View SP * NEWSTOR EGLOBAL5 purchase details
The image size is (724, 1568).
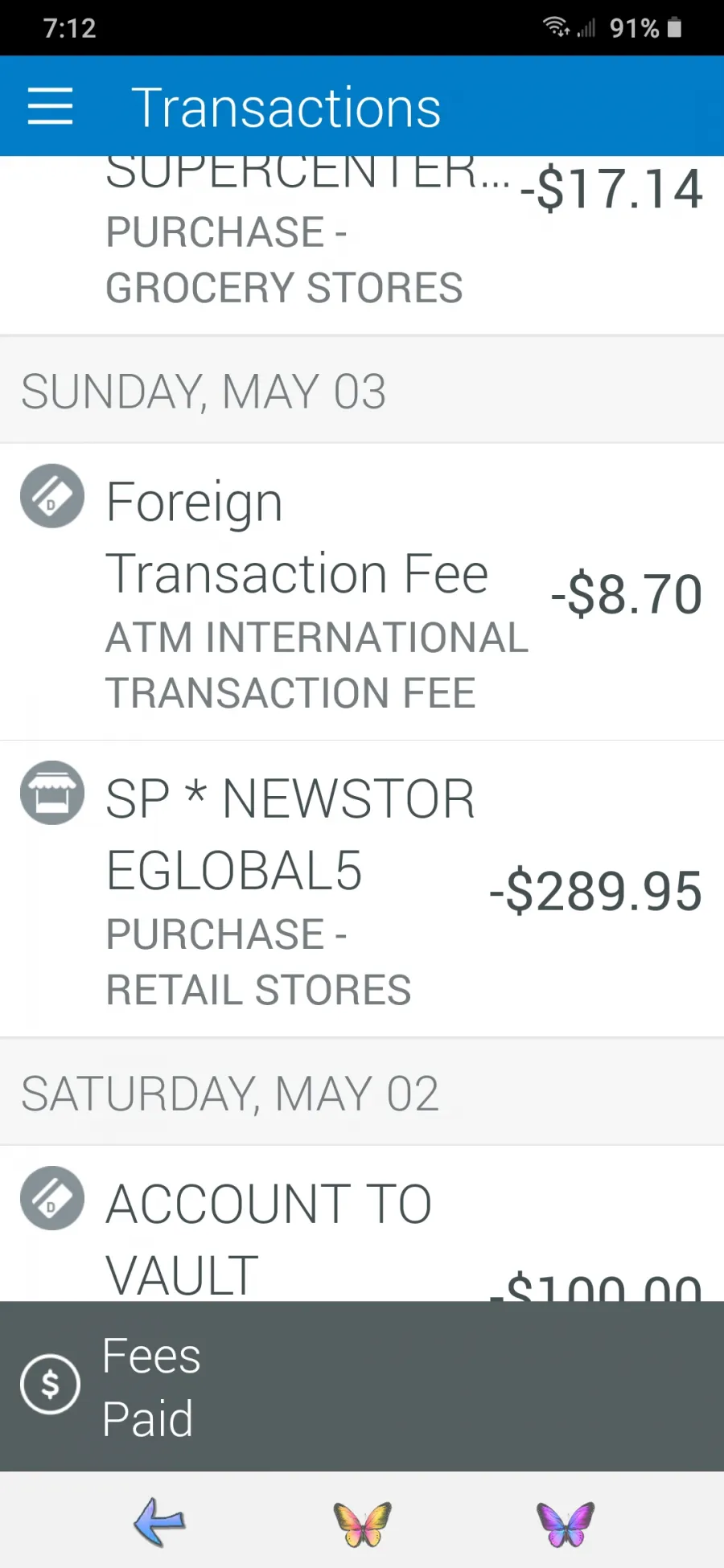point(362,889)
